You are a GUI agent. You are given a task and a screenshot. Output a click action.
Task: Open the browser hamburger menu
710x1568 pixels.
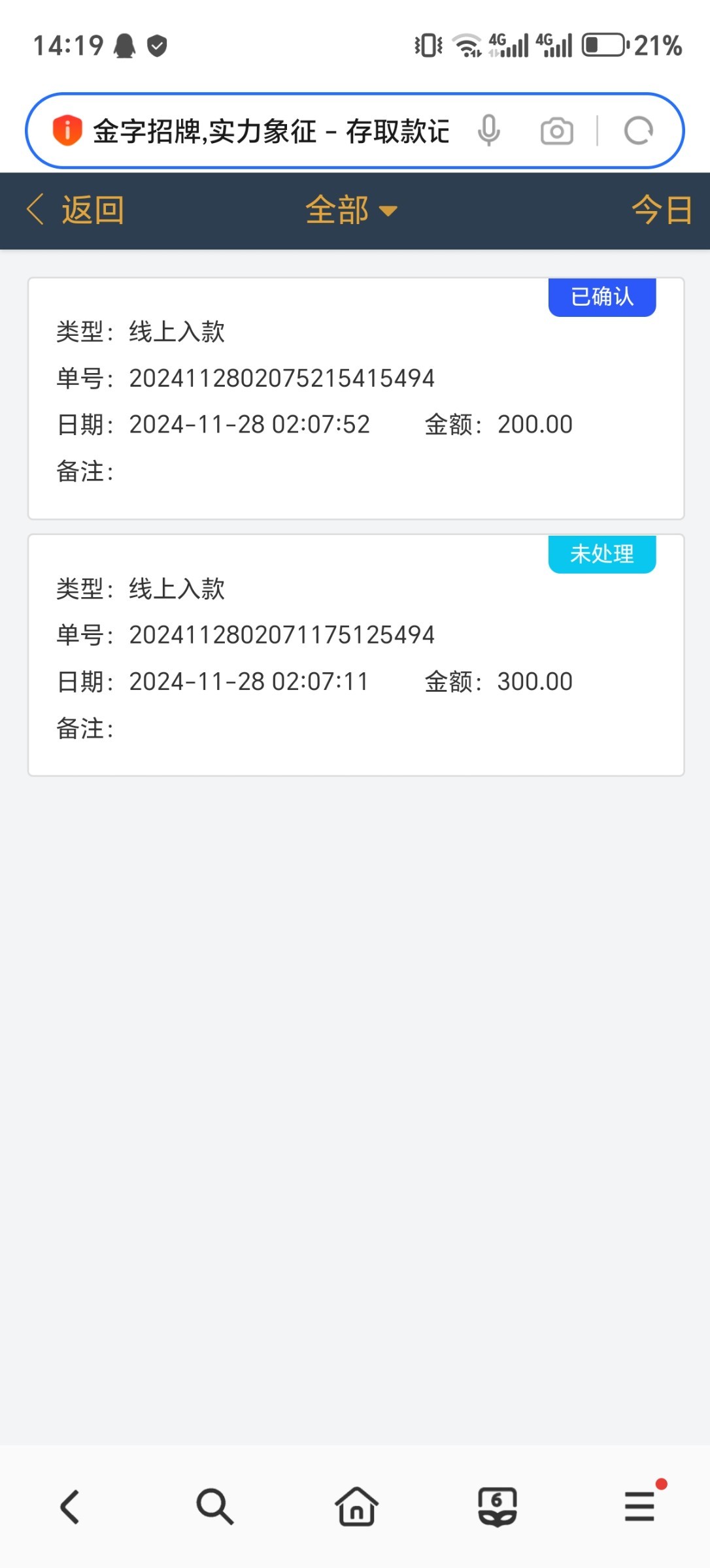coord(640,1507)
